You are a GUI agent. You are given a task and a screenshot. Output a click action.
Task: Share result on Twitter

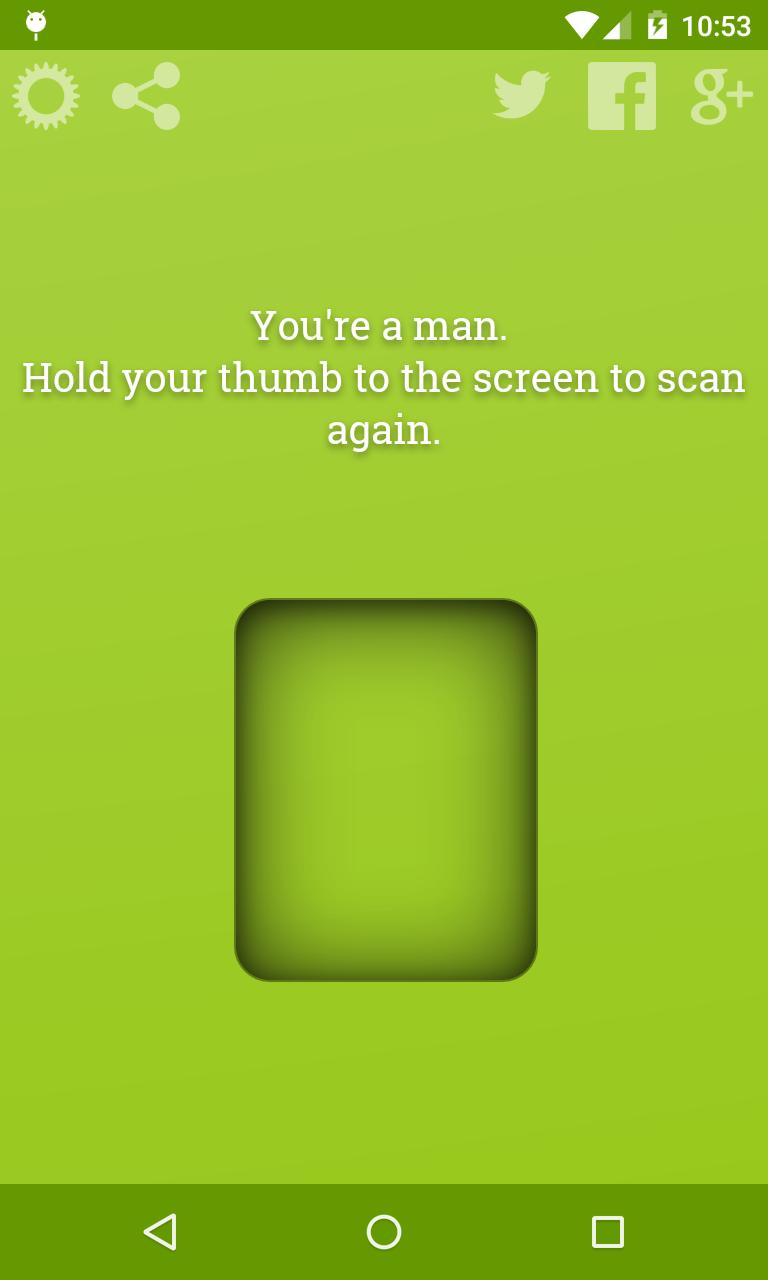[x=521, y=96]
